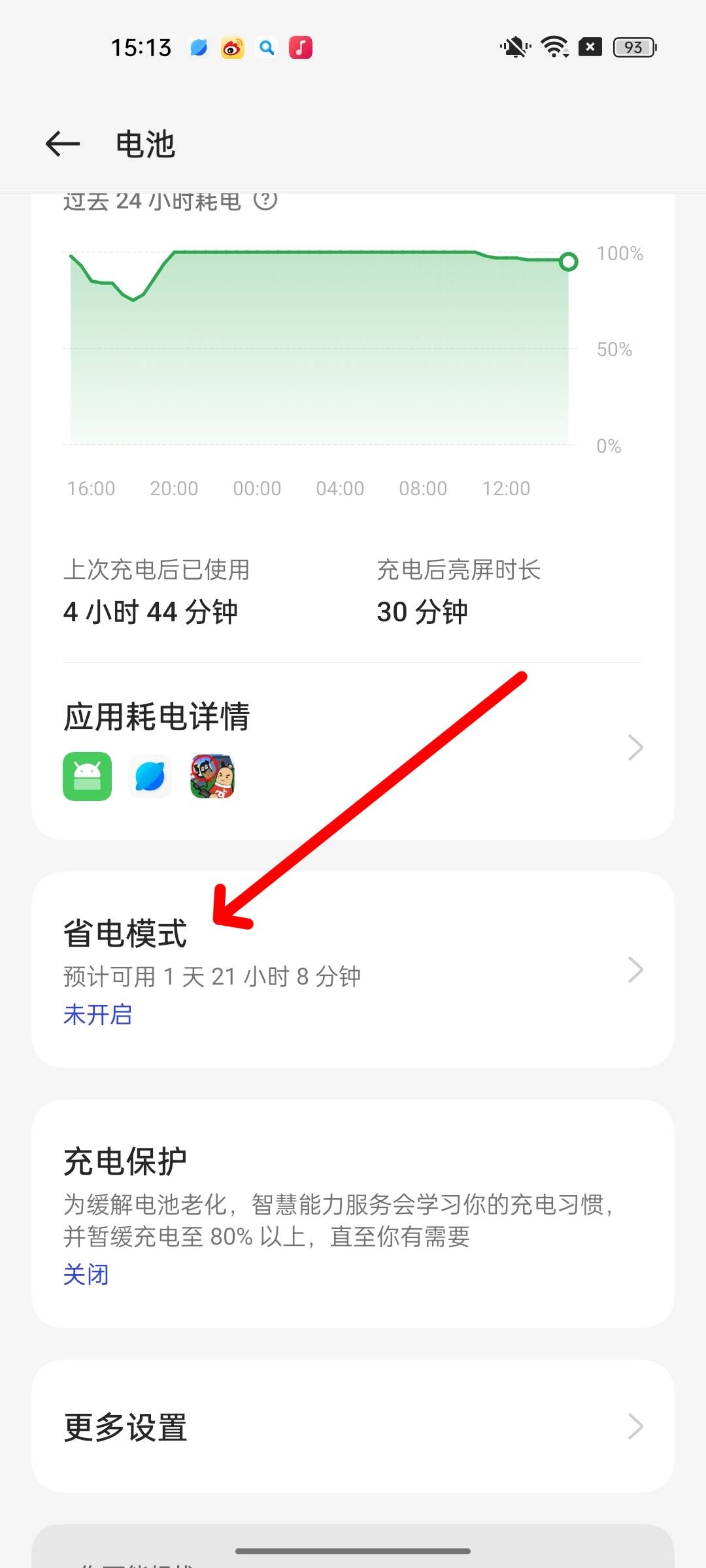706x1568 pixels.
Task: Tap the bottom gesture navigation bar
Action: 353,1552
